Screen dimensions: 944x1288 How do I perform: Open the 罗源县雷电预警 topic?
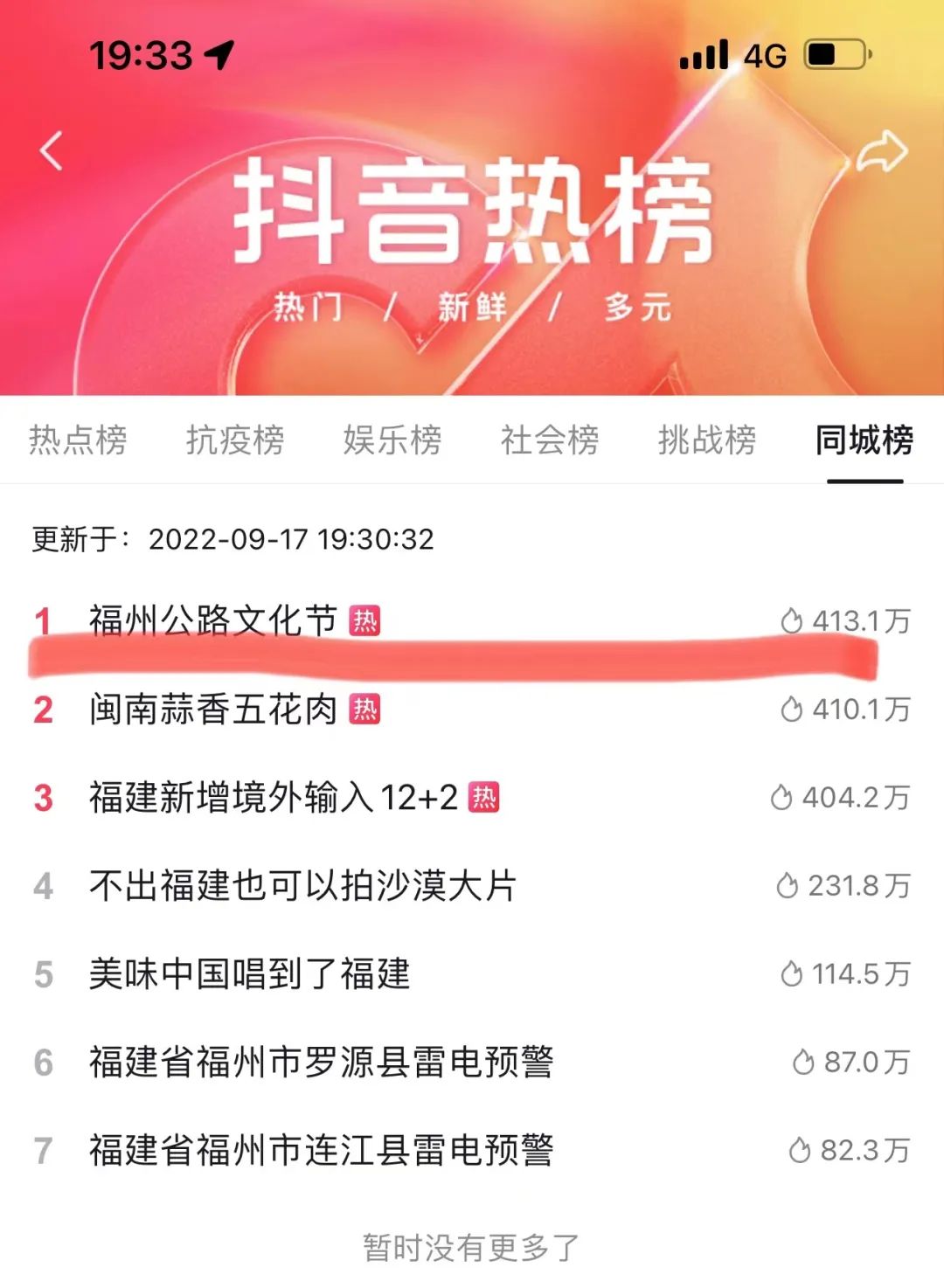click(x=321, y=1063)
